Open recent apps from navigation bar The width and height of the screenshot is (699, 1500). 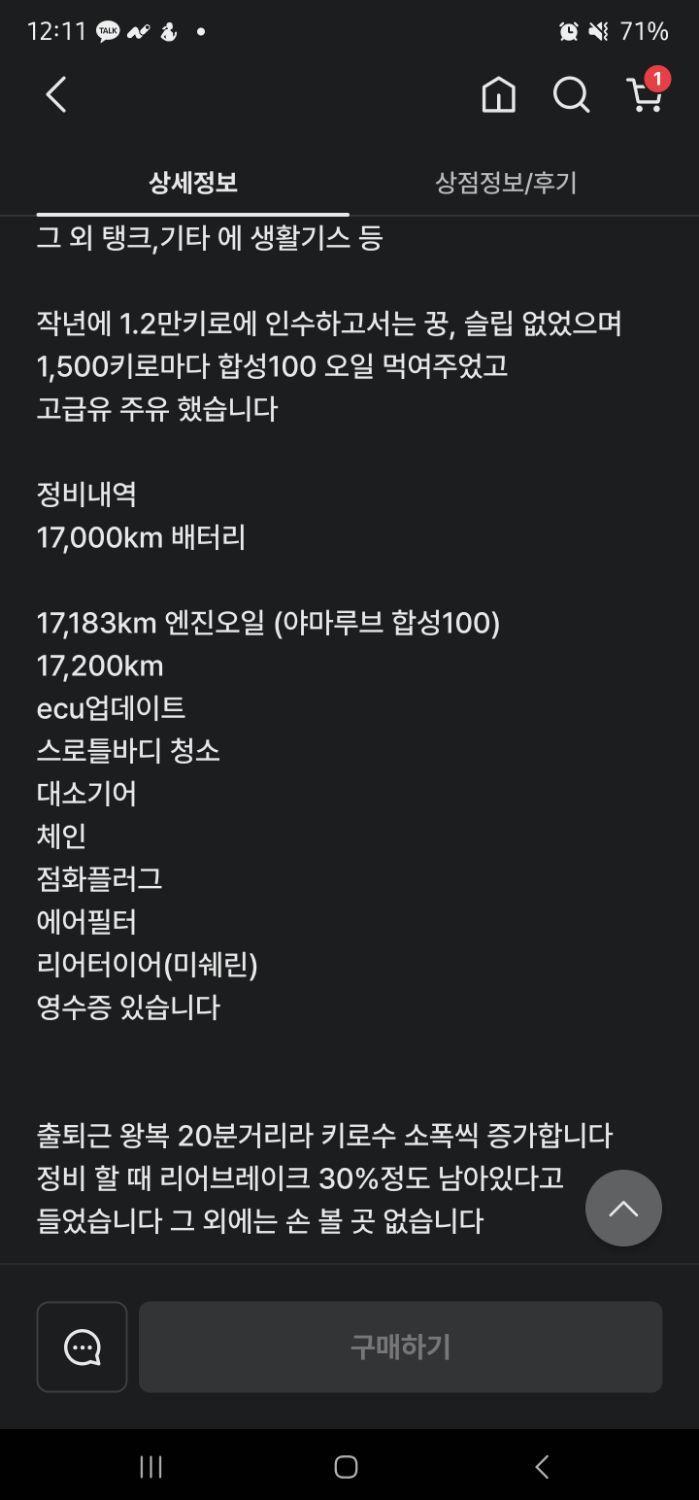(151, 1467)
